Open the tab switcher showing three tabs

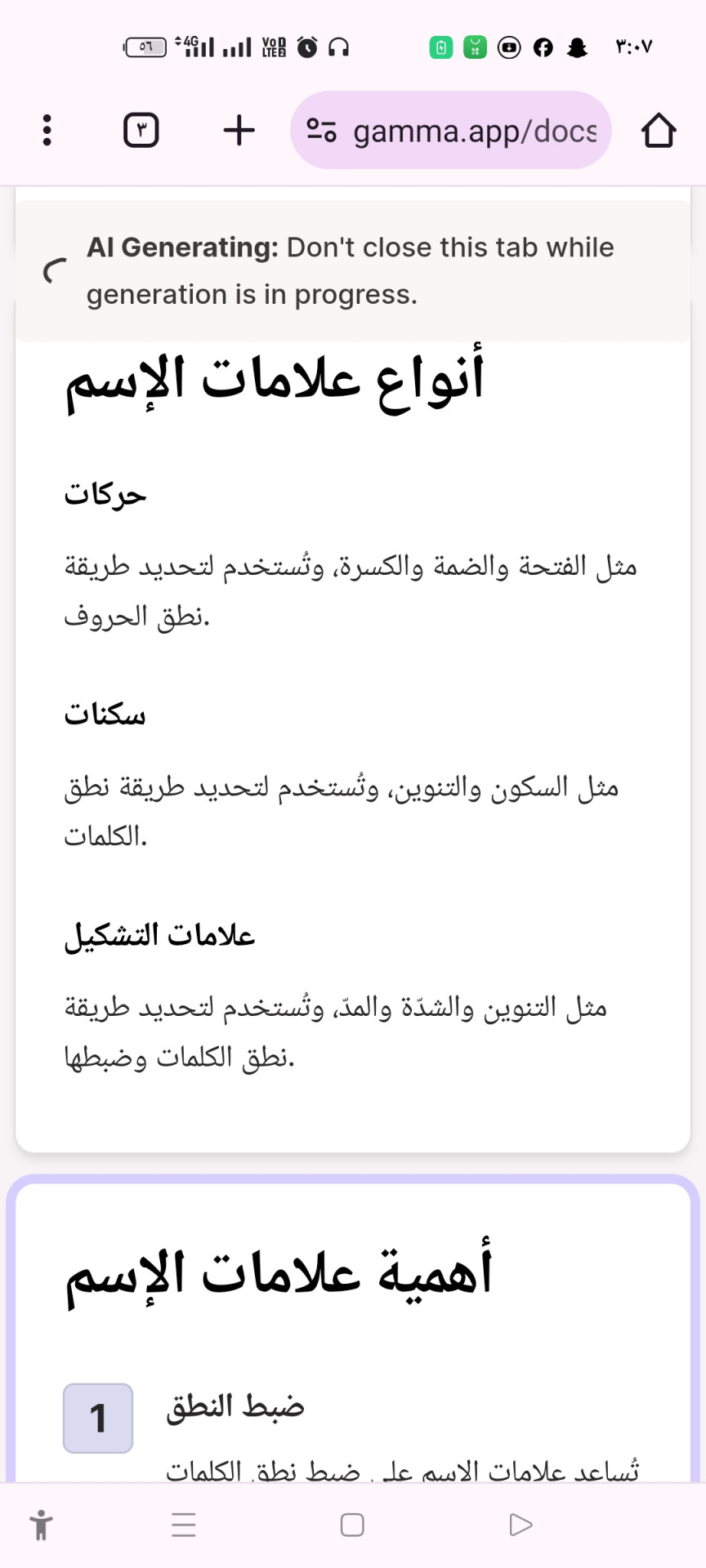point(141,130)
